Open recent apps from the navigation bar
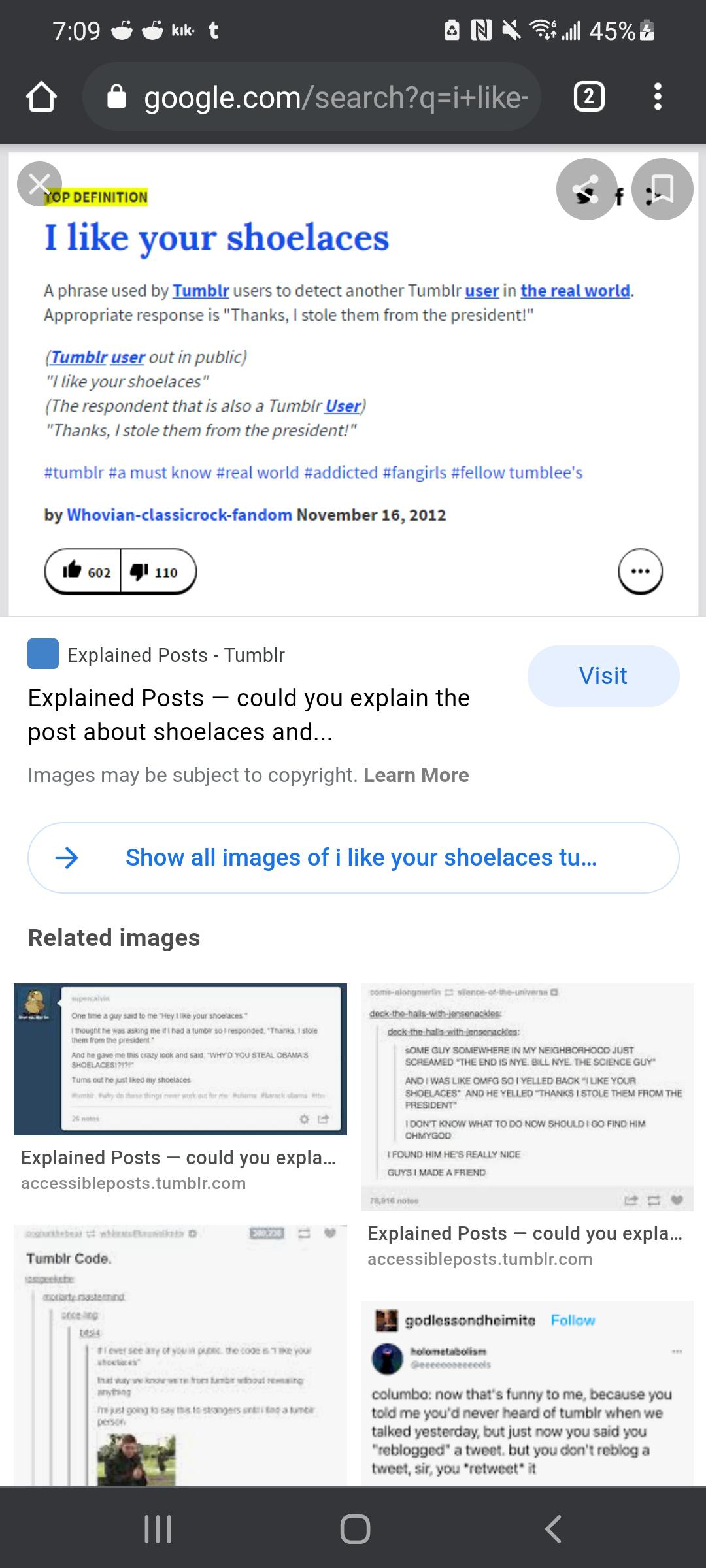 [158, 1529]
